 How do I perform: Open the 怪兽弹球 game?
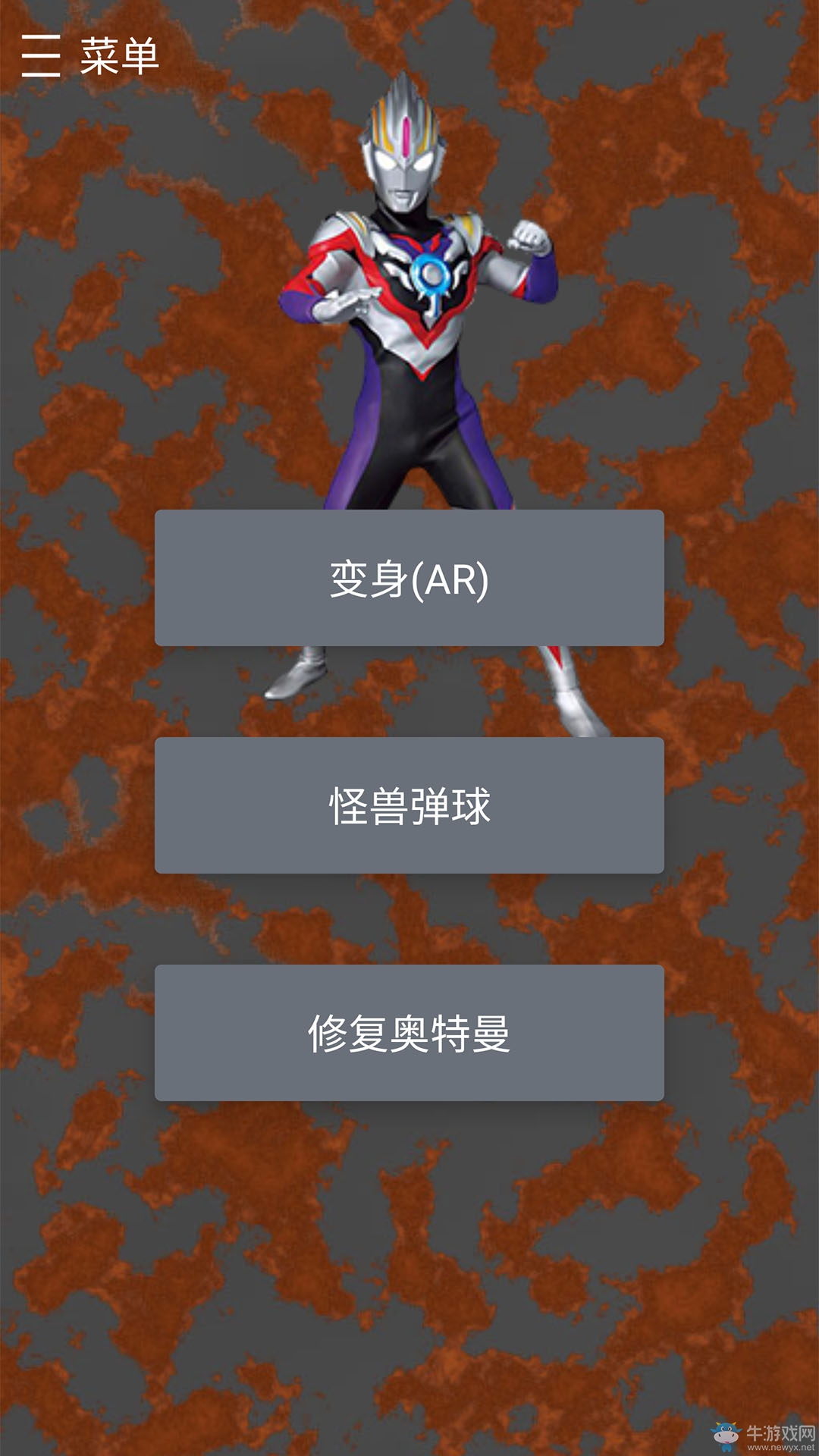tap(409, 805)
